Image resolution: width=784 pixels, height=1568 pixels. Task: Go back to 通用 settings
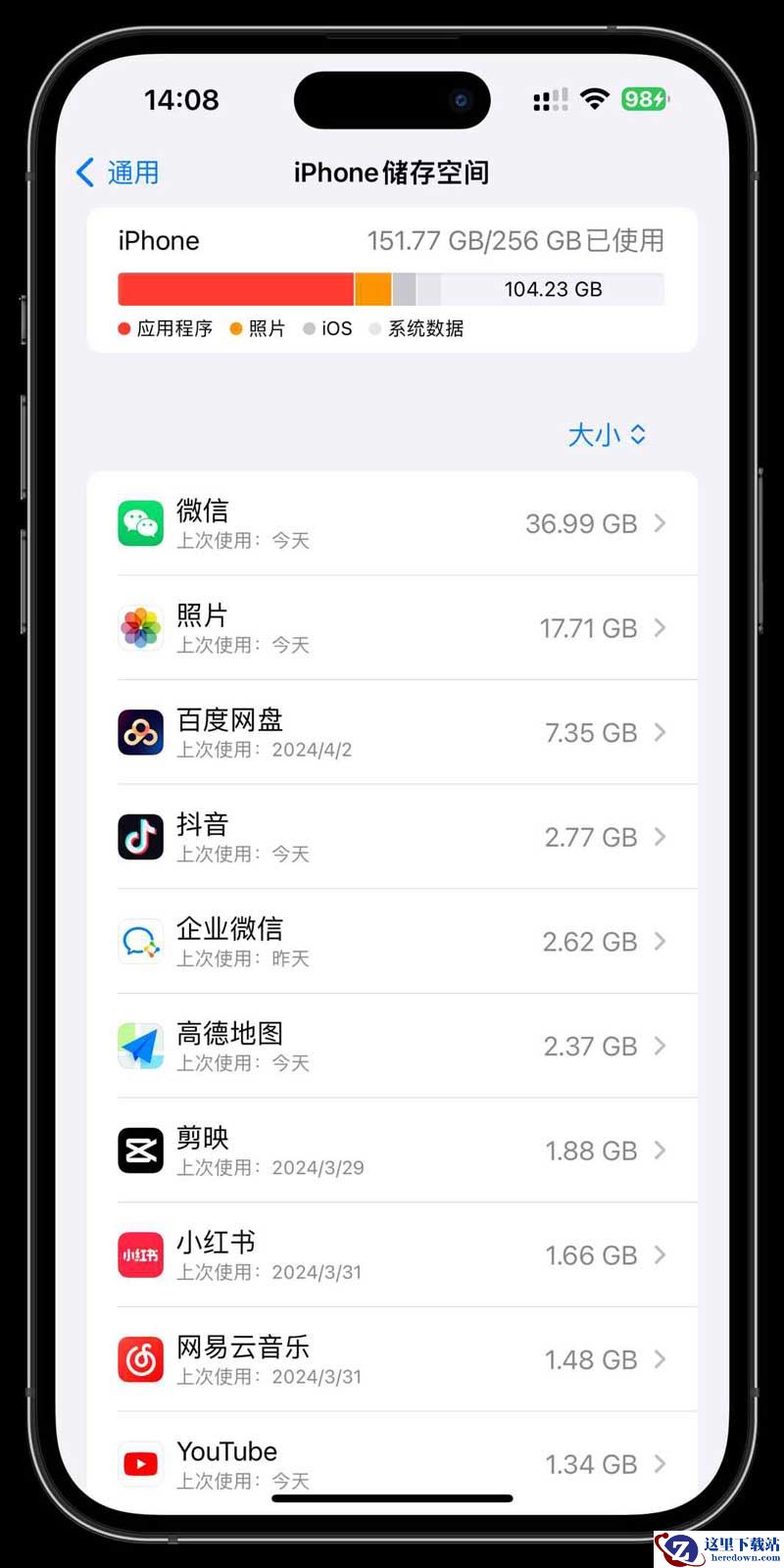pos(118,173)
